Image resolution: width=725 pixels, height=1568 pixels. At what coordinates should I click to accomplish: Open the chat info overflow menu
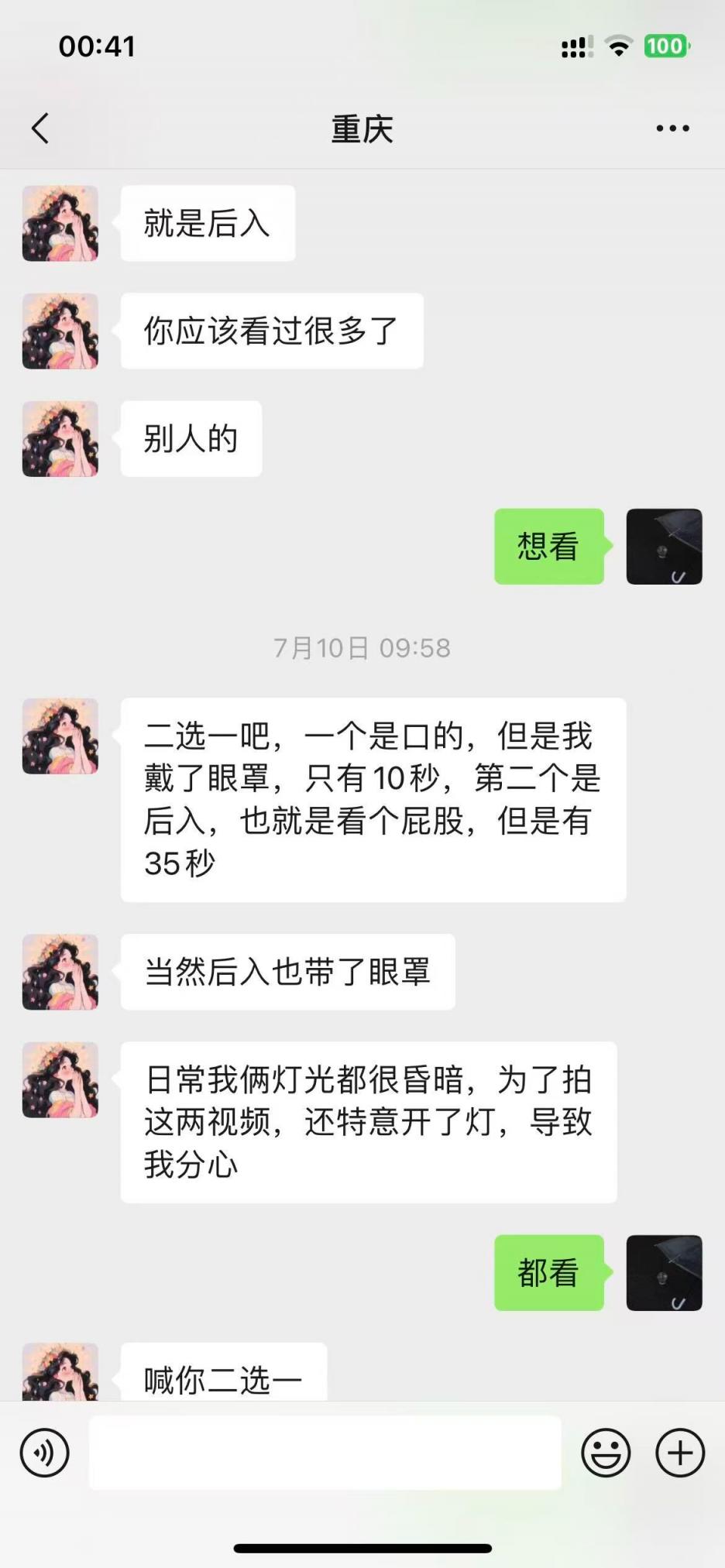pyautogui.click(x=672, y=129)
